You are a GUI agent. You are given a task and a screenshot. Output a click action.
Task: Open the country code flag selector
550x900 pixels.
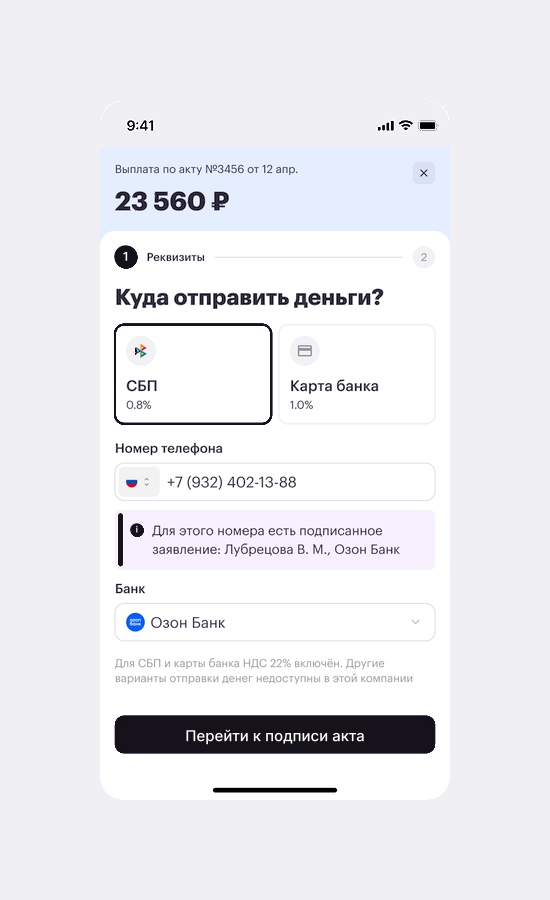coord(139,482)
